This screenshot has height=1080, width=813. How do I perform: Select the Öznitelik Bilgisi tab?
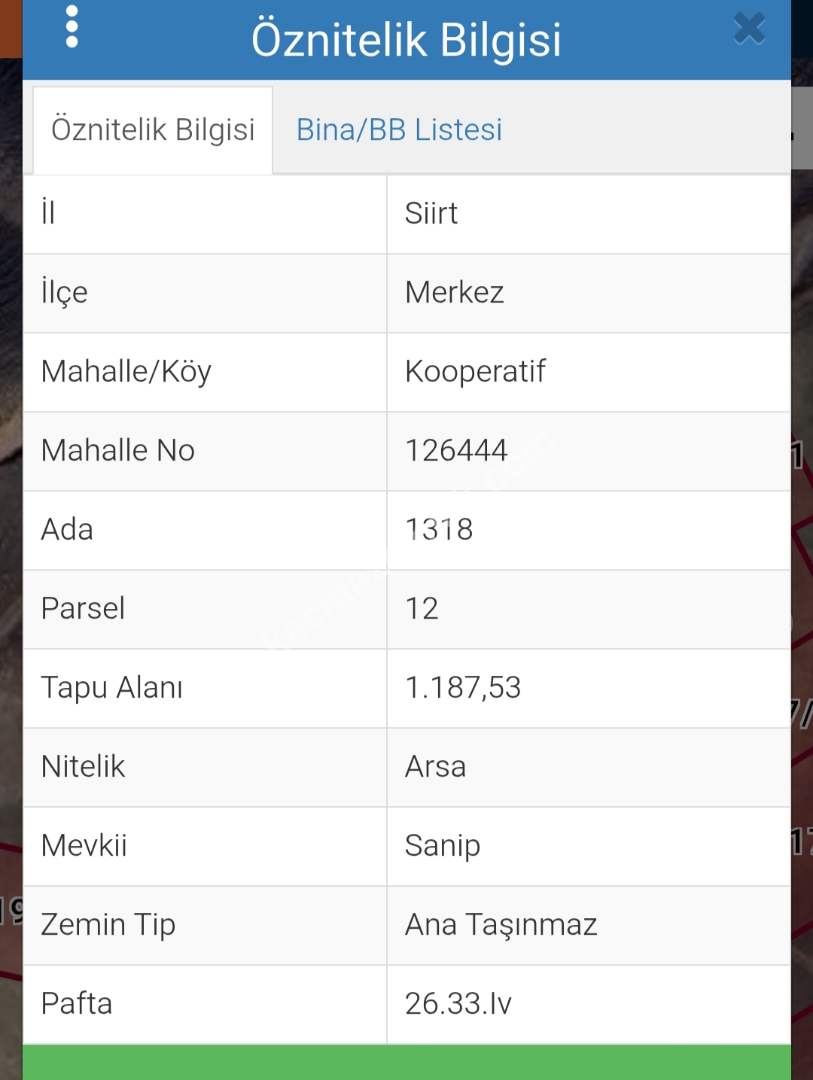click(x=153, y=130)
